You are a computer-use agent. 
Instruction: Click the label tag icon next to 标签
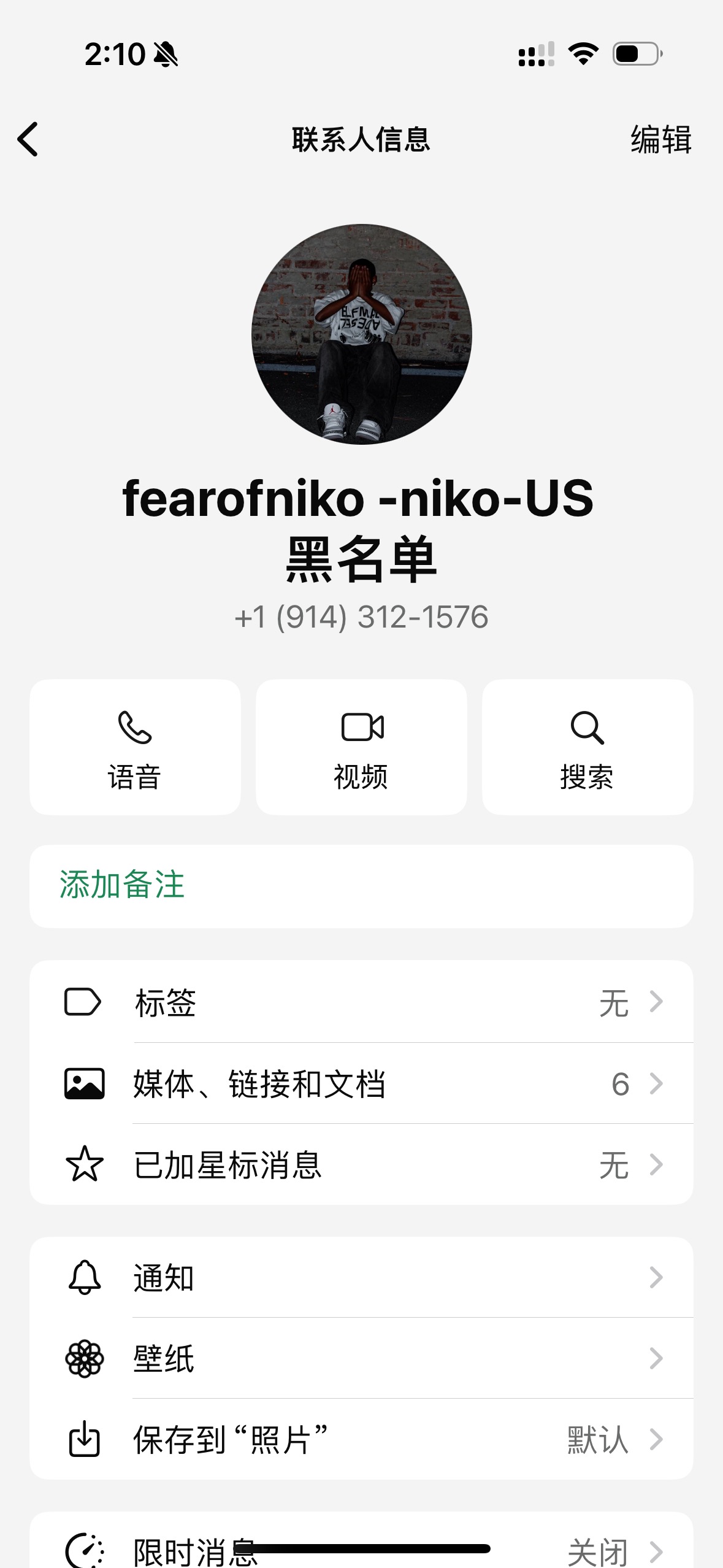point(86,1001)
